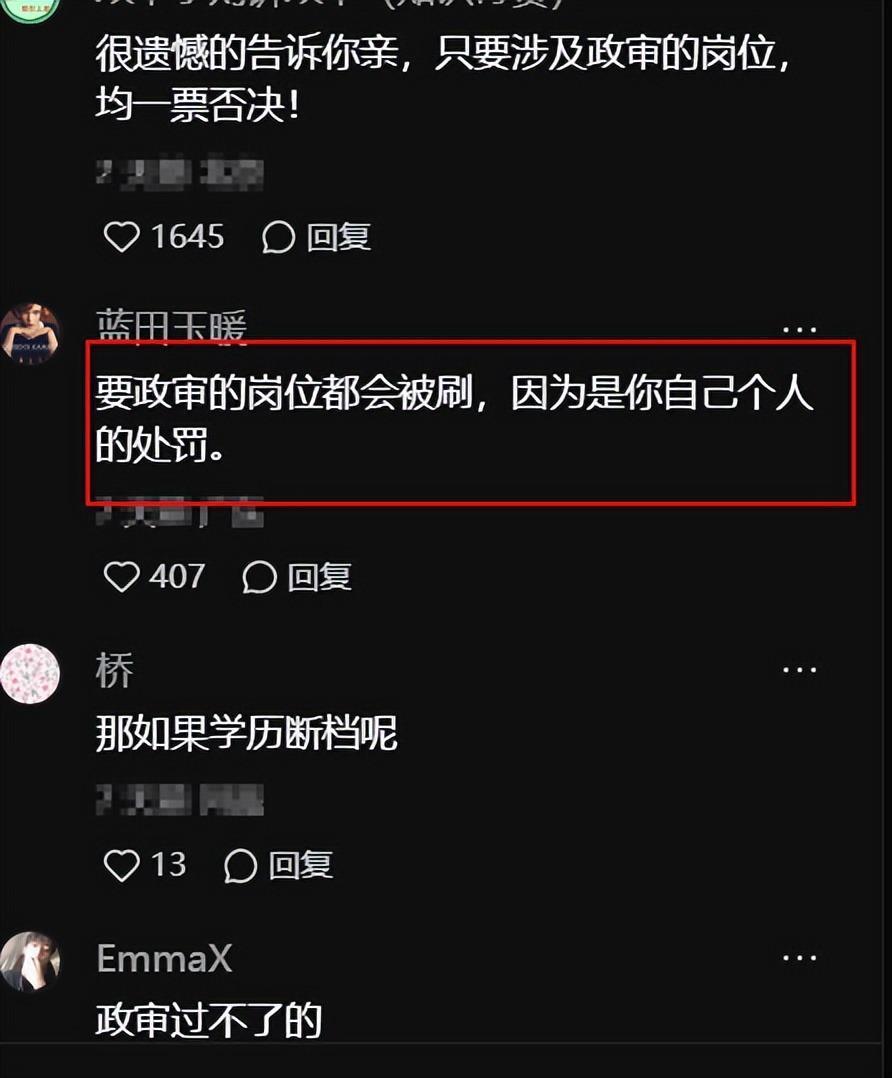892x1078 pixels.
Task: Like 蓝田玉暖's comment with 407 likes
Action: [x=122, y=576]
